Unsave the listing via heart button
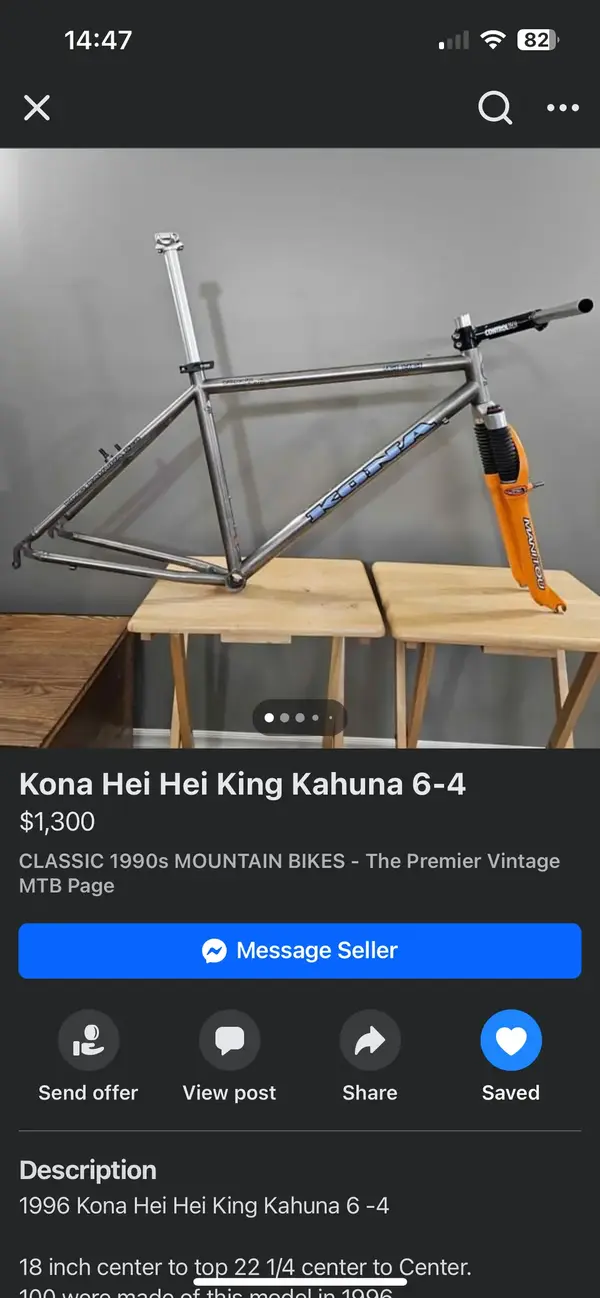Screen dimensions: 600x1298 click(x=511, y=1041)
